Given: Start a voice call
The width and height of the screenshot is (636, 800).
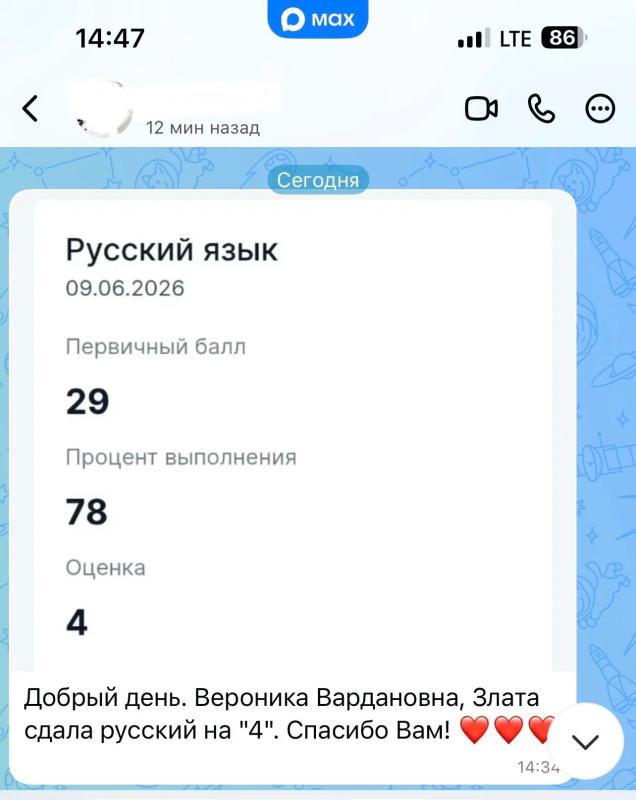Looking at the screenshot, I should pos(541,109).
